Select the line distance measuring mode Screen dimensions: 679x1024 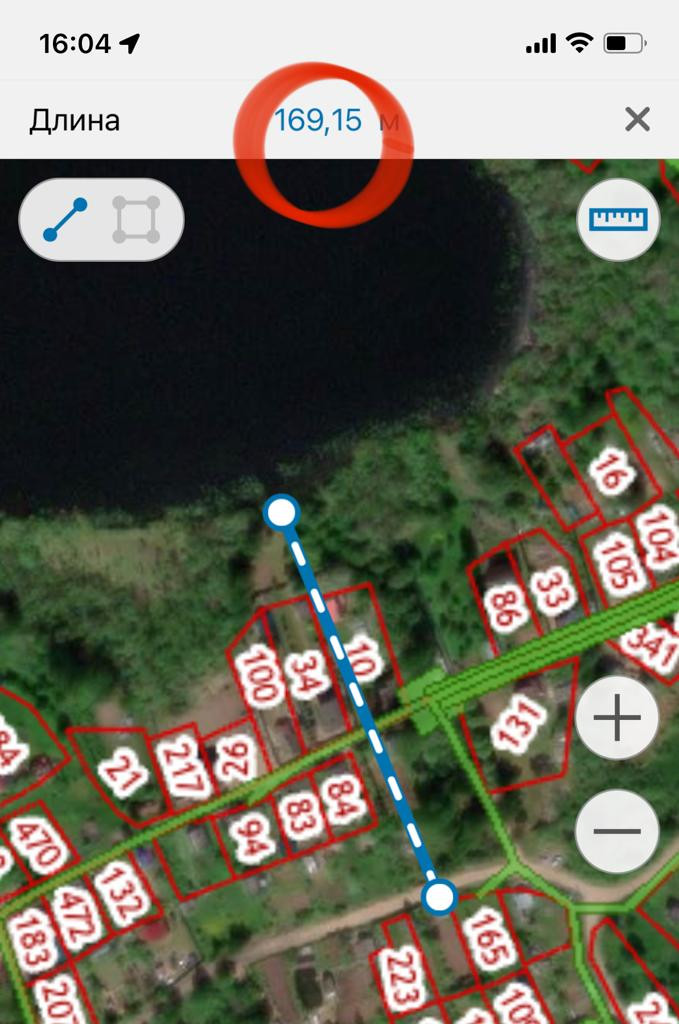click(x=65, y=220)
